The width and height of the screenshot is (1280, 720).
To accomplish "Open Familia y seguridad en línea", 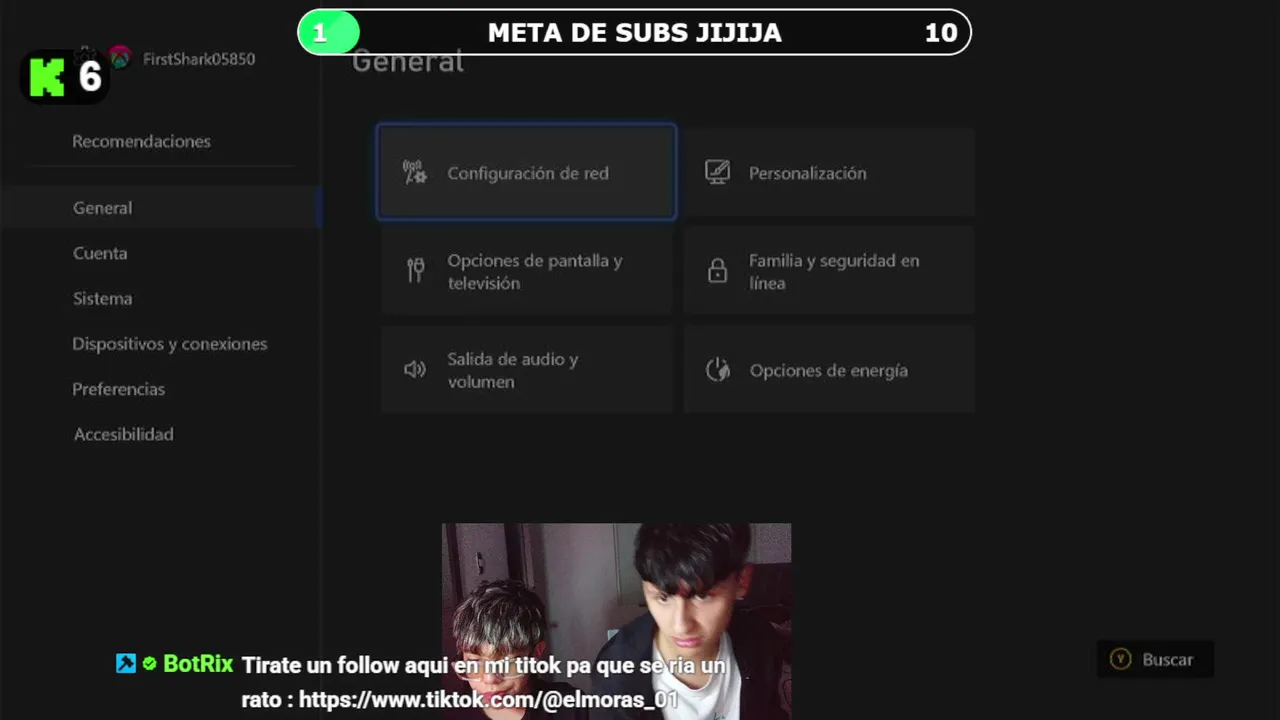I will tap(829, 271).
